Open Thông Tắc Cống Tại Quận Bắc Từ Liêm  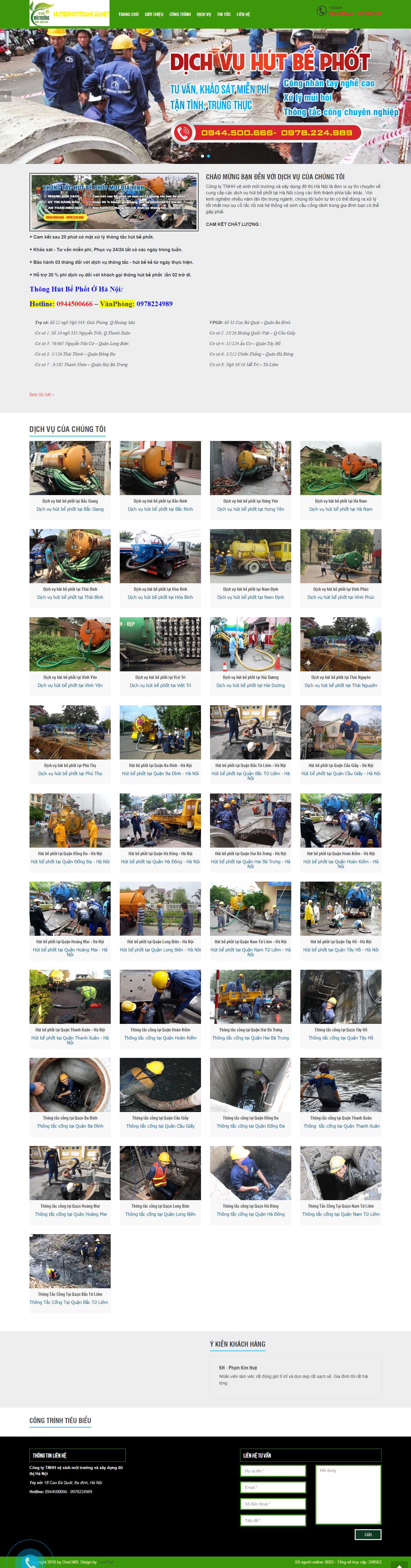[69, 1302]
